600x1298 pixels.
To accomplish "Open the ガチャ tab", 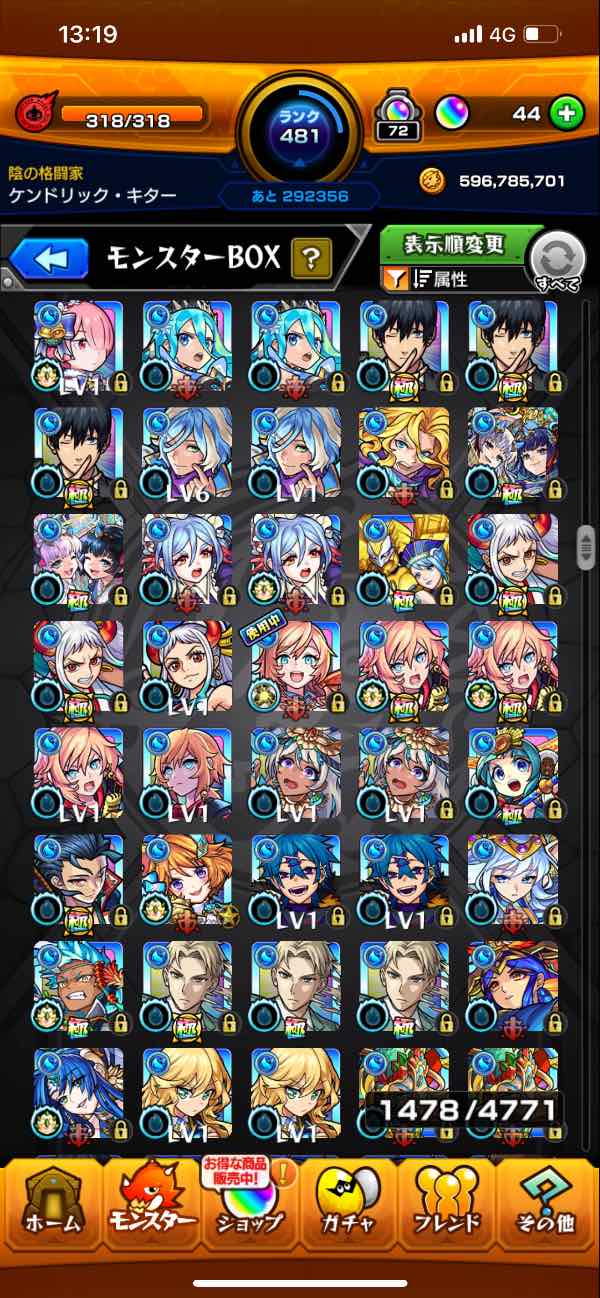I will (x=348, y=1203).
